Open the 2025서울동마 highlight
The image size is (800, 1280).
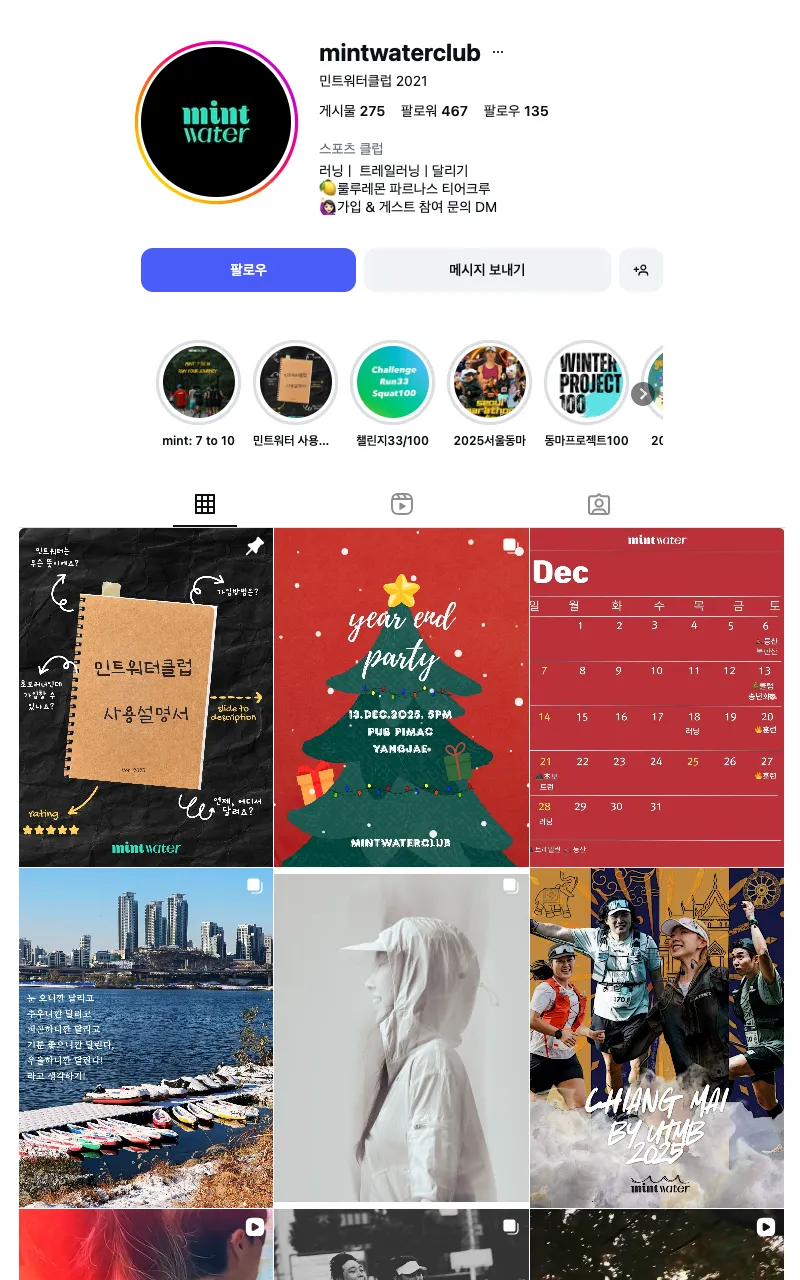pos(489,383)
